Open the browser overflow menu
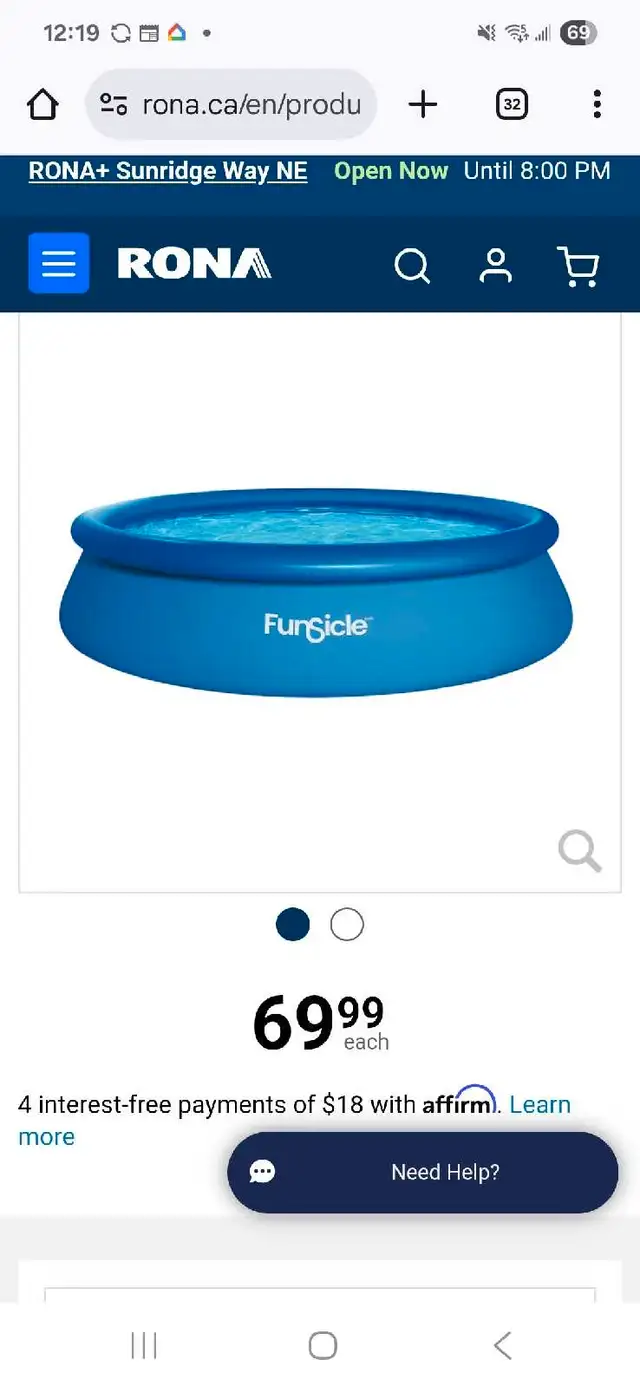This screenshot has height=1388, width=640. 597,104
